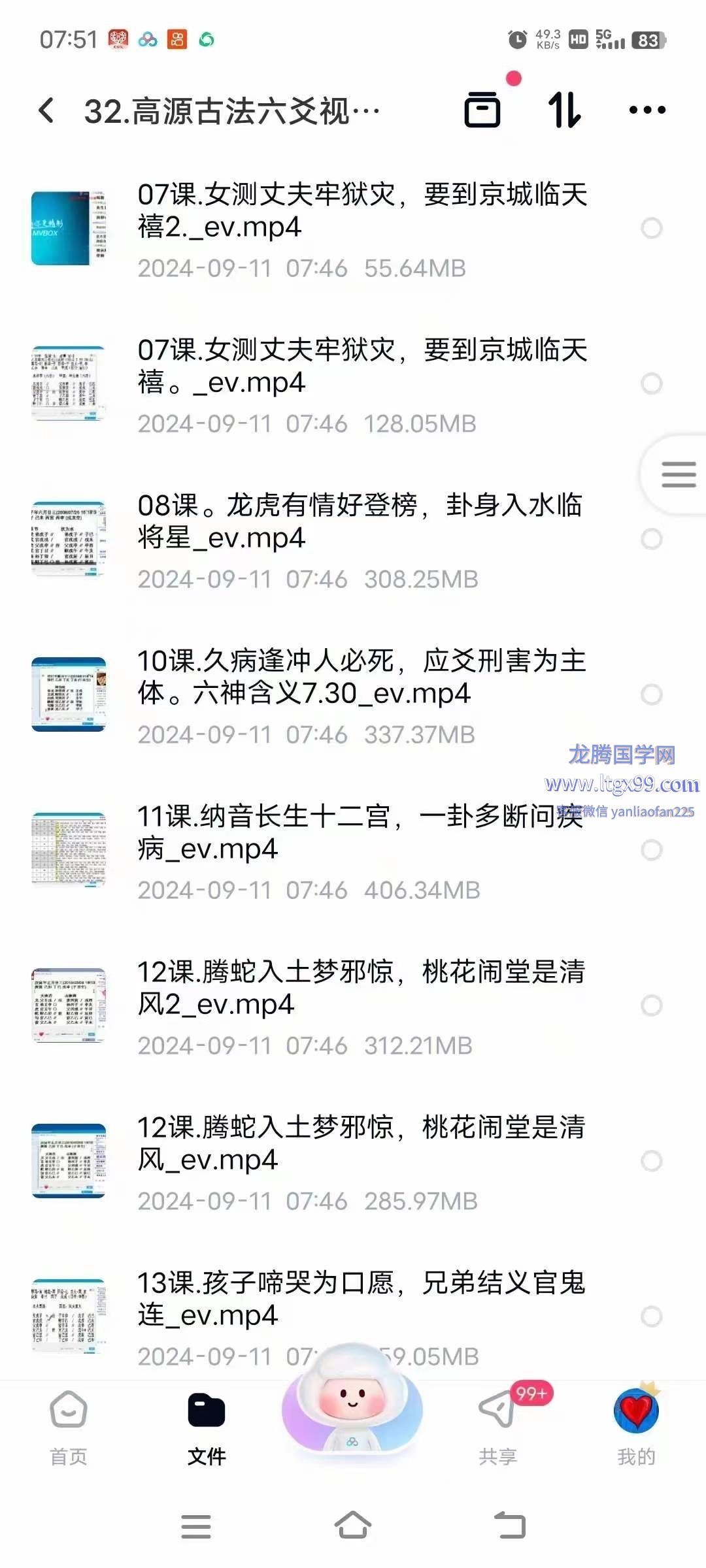Tap the system home button
The image size is (706, 1568).
pos(353,1526)
